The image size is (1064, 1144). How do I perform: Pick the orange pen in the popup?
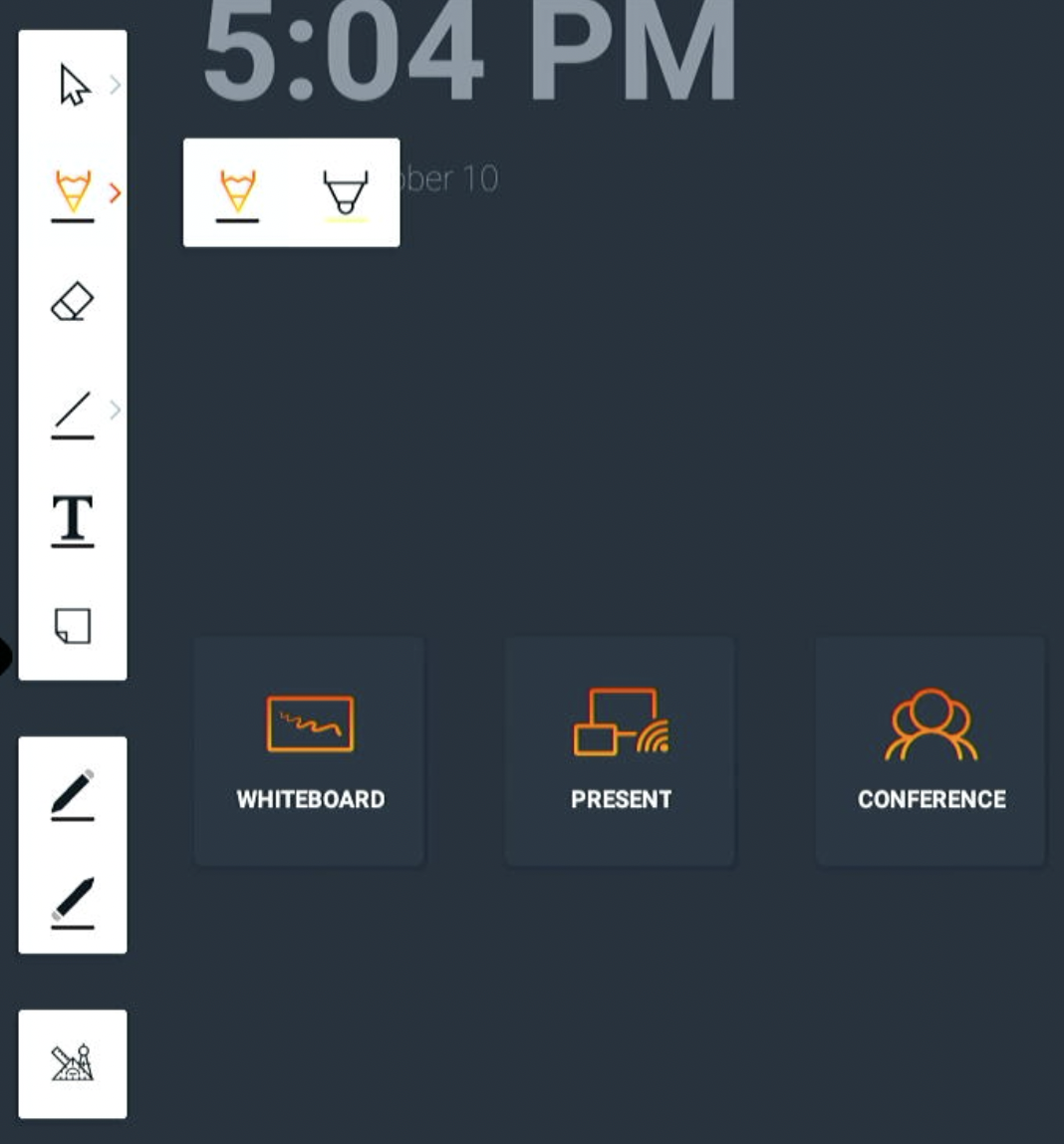coord(237,193)
